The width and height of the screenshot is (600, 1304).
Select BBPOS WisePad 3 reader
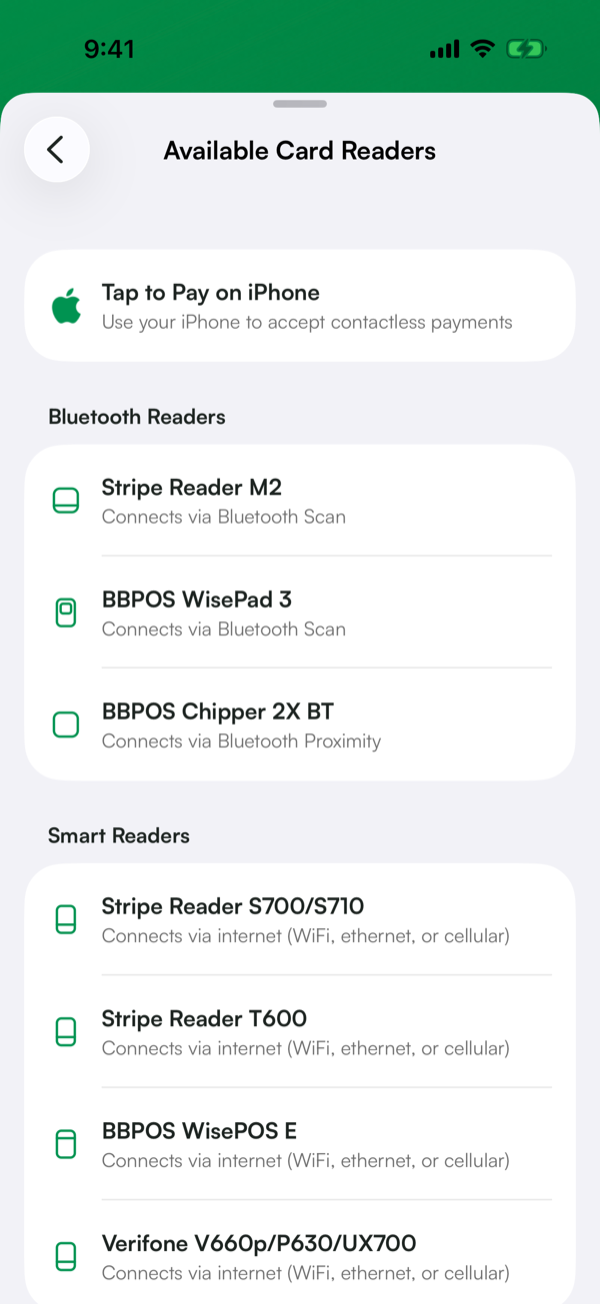click(x=300, y=612)
